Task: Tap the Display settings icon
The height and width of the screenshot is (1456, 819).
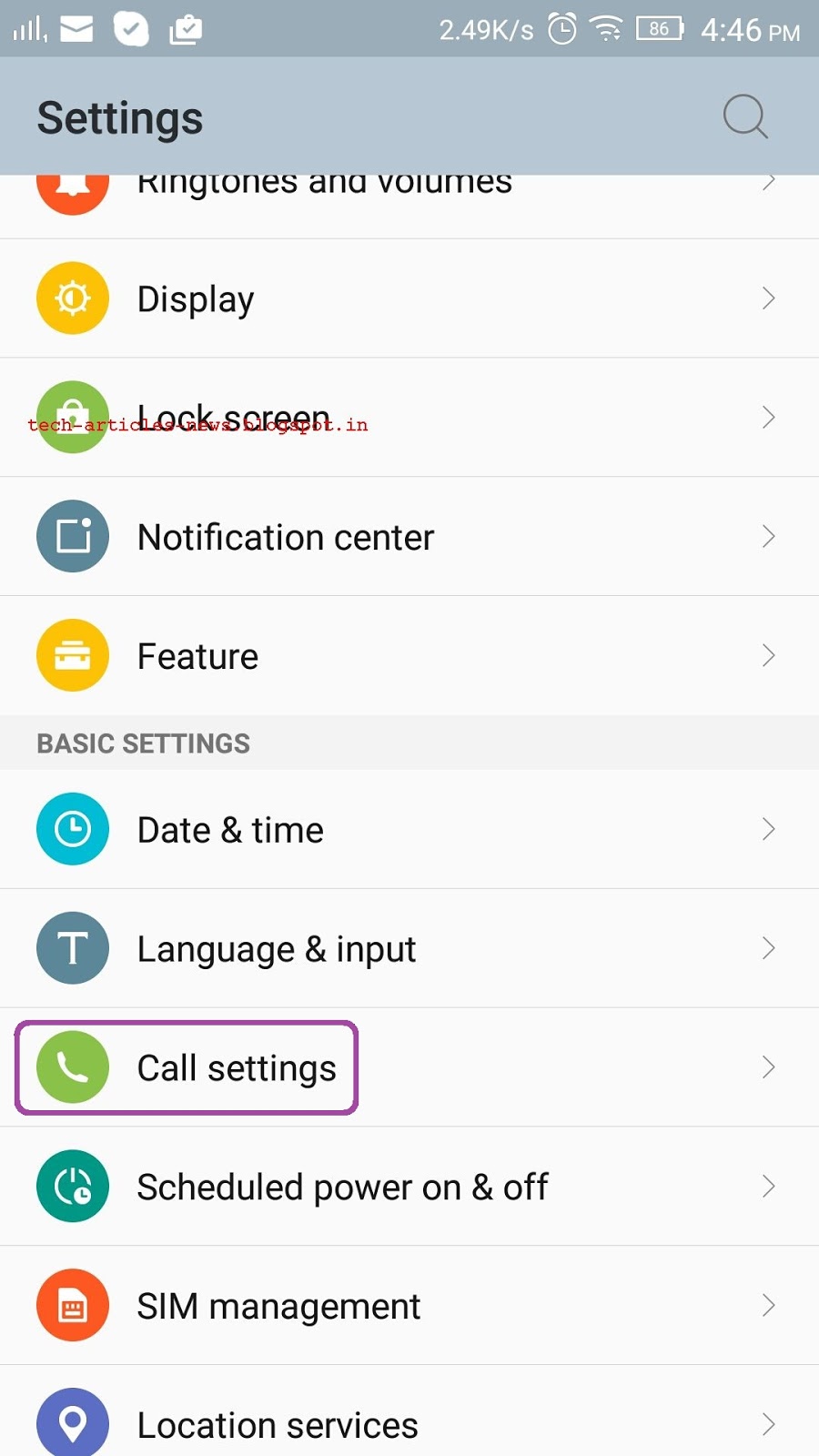Action: click(x=72, y=298)
